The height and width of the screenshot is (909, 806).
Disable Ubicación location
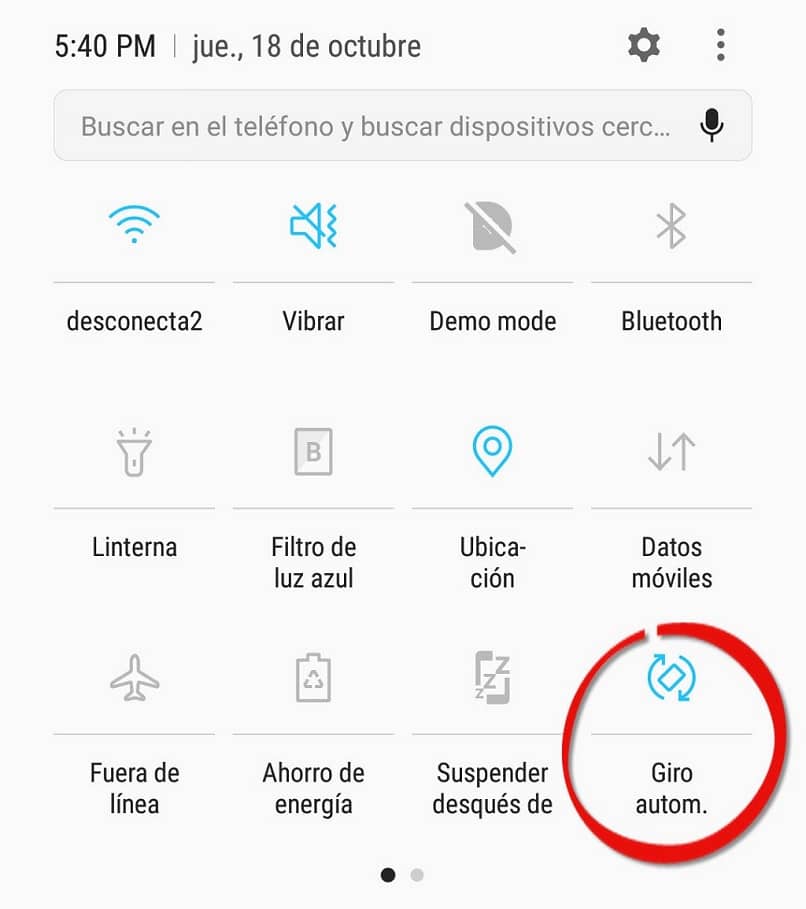(492, 452)
